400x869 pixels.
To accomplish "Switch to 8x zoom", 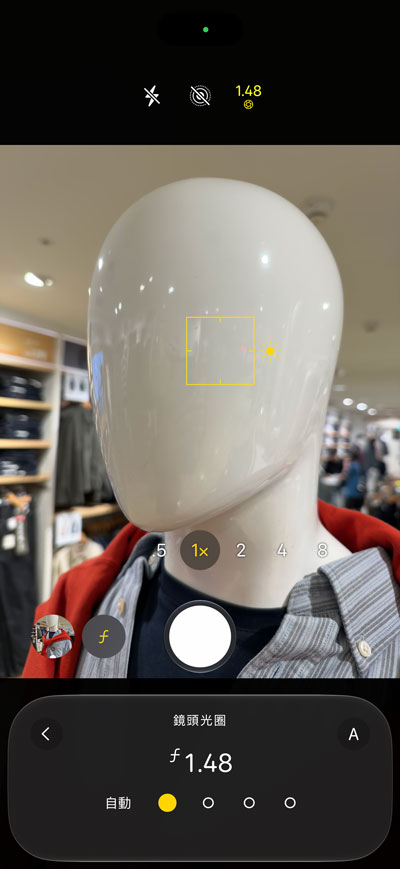I will 322,550.
